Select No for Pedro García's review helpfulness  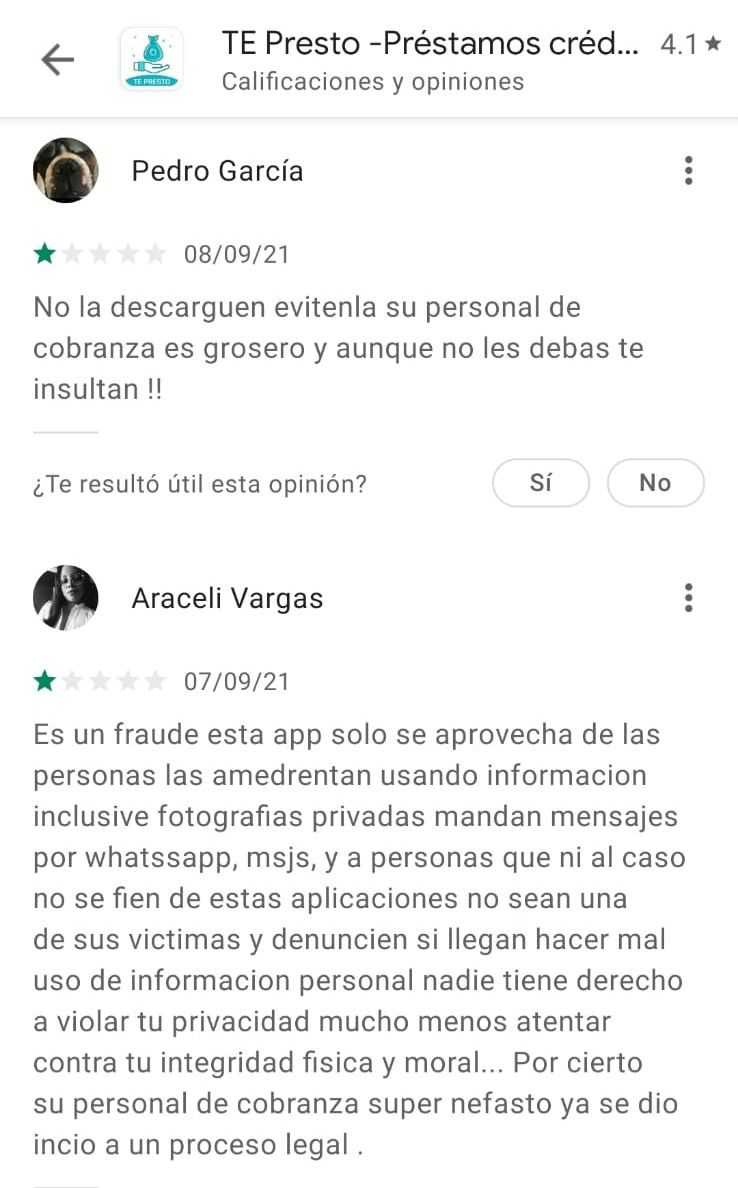655,483
